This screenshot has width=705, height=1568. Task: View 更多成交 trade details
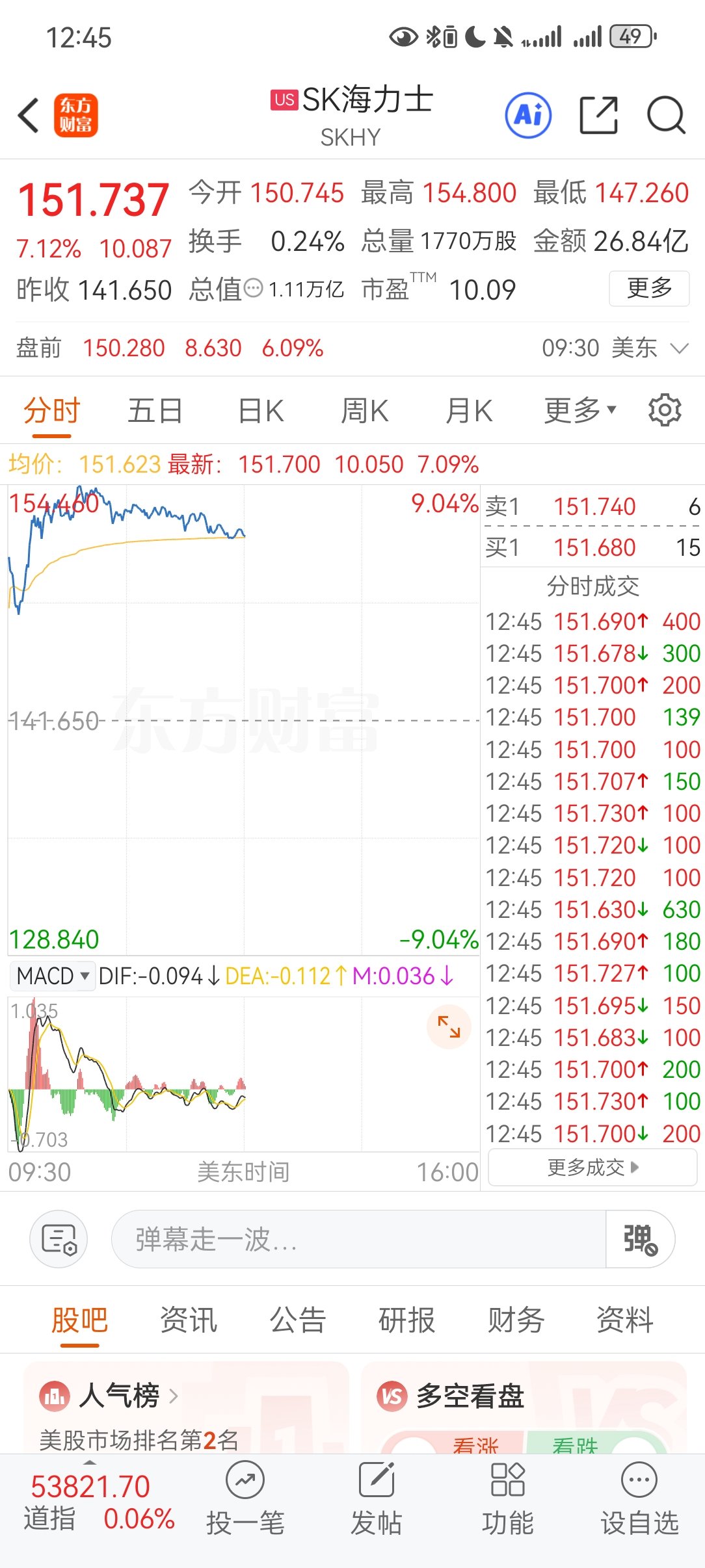tap(592, 1168)
